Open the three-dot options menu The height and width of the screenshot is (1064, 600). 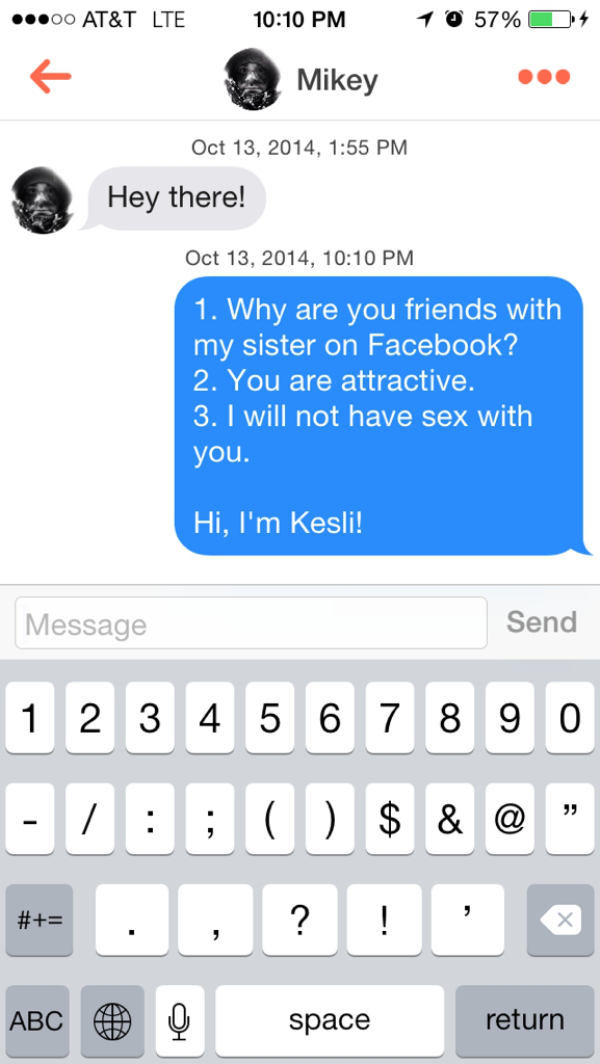coord(544,77)
